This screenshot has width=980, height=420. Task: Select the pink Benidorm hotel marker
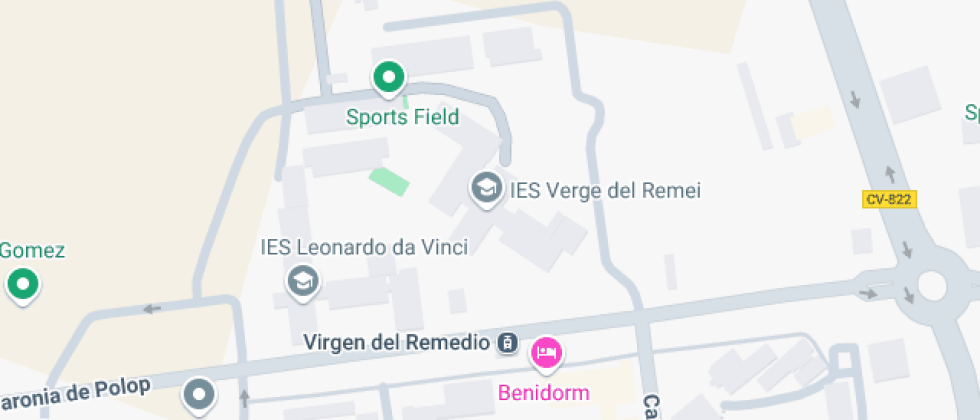(546, 353)
